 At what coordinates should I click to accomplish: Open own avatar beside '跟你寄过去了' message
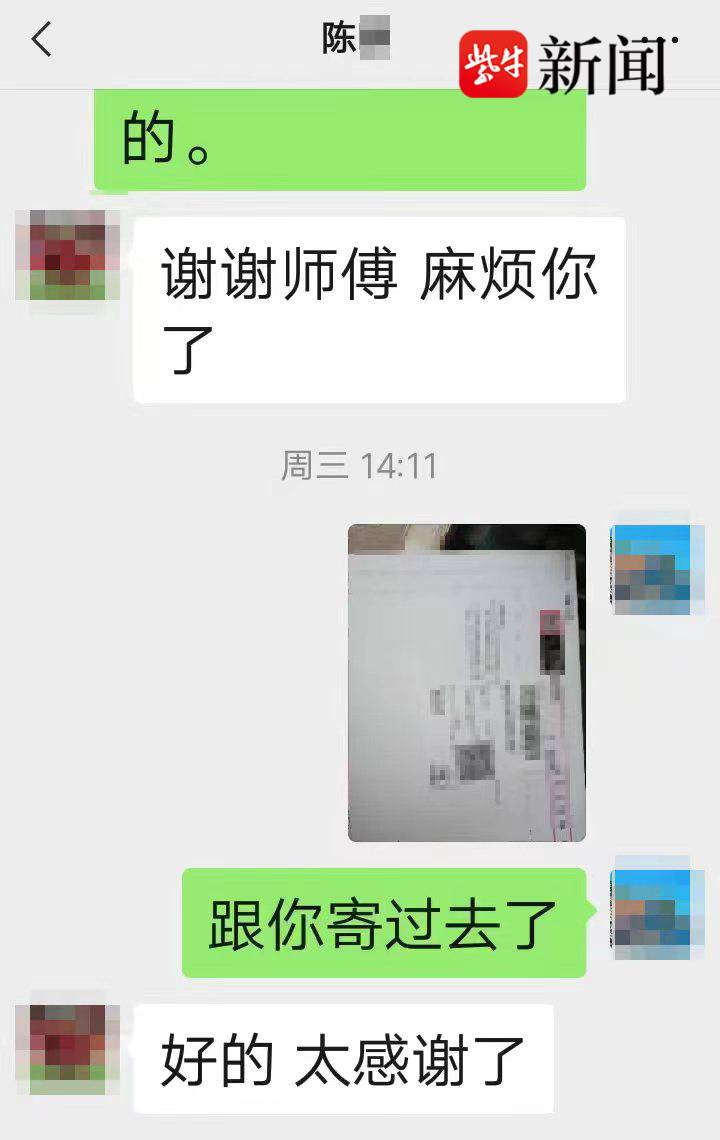651,907
